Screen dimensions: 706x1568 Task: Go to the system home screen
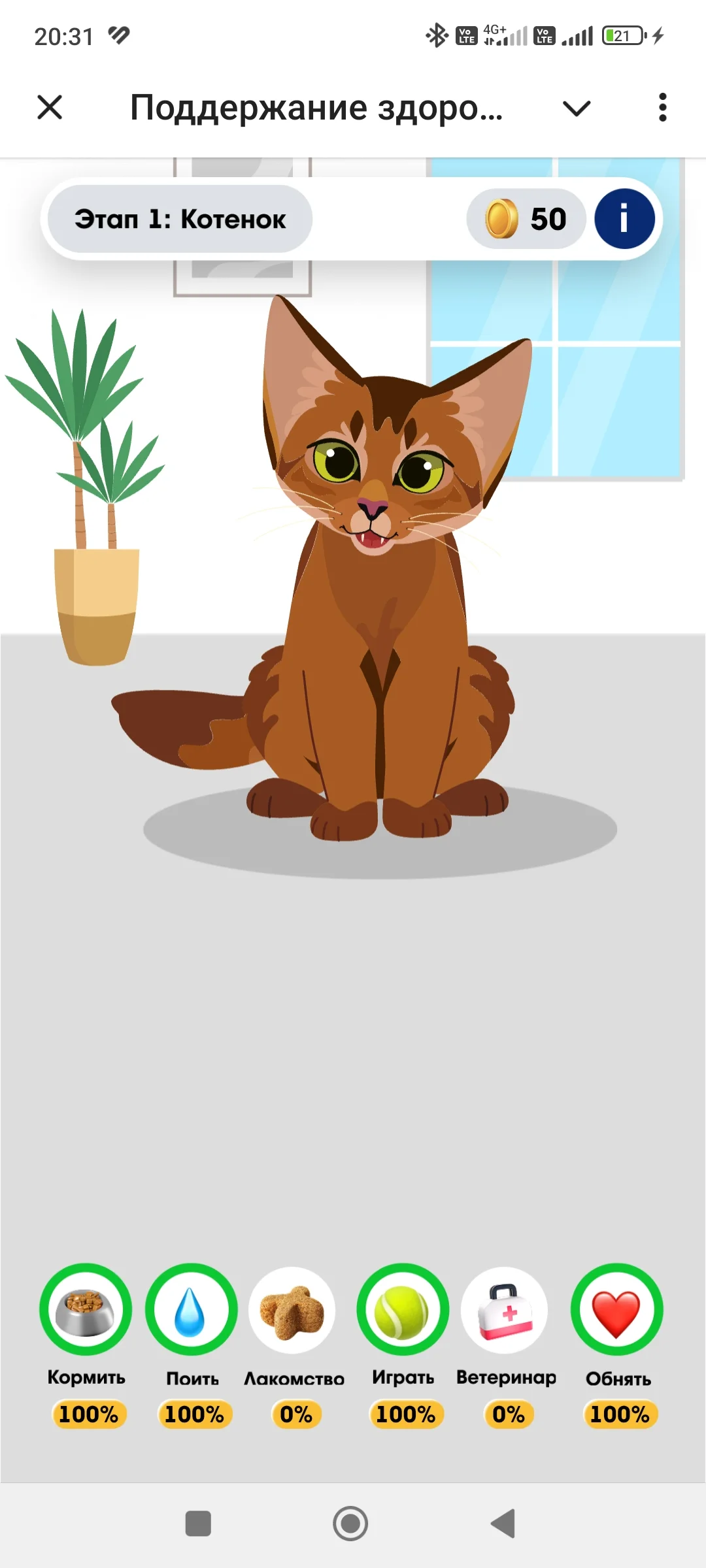pos(350,1524)
